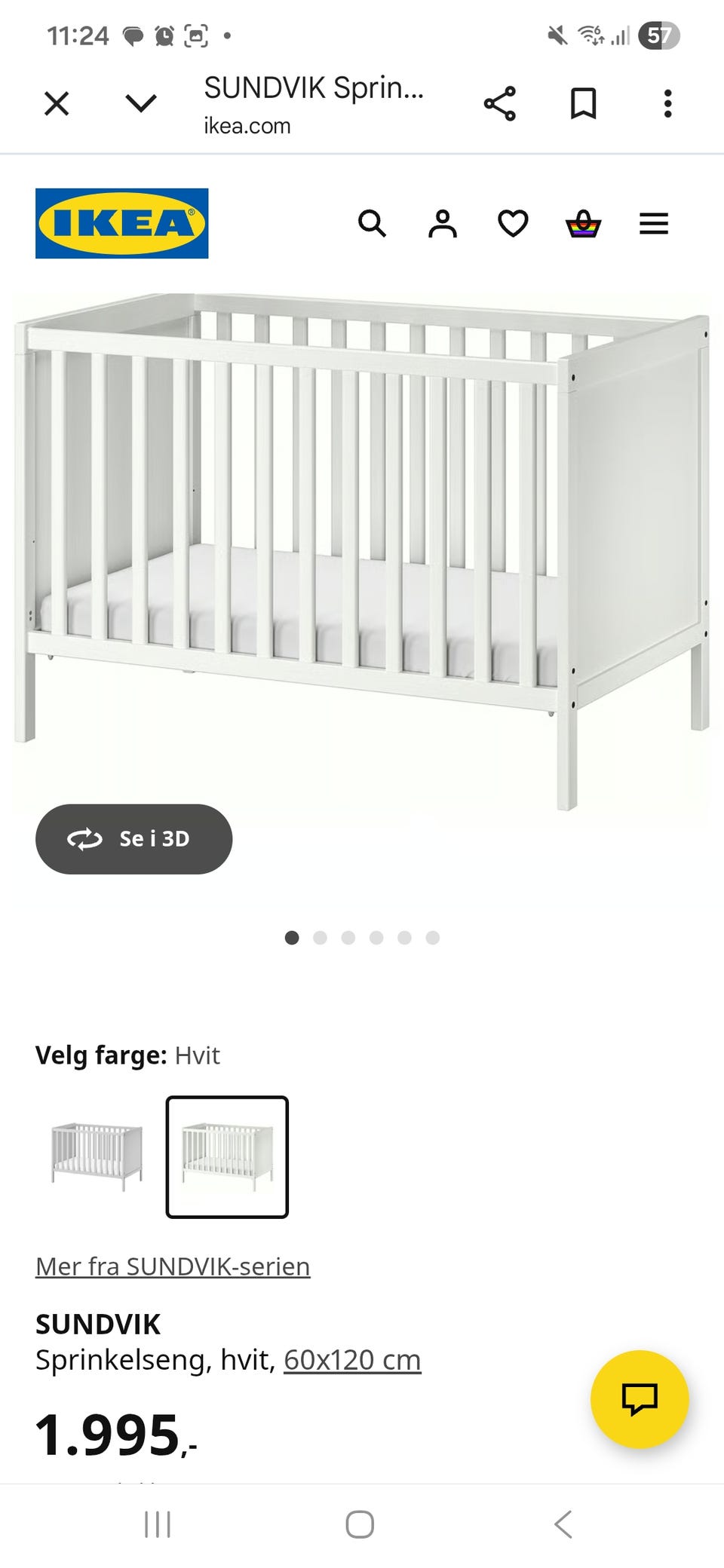This screenshot has height=1568, width=724.
Task: Choose the Hvit color variant
Action: 227,1156
